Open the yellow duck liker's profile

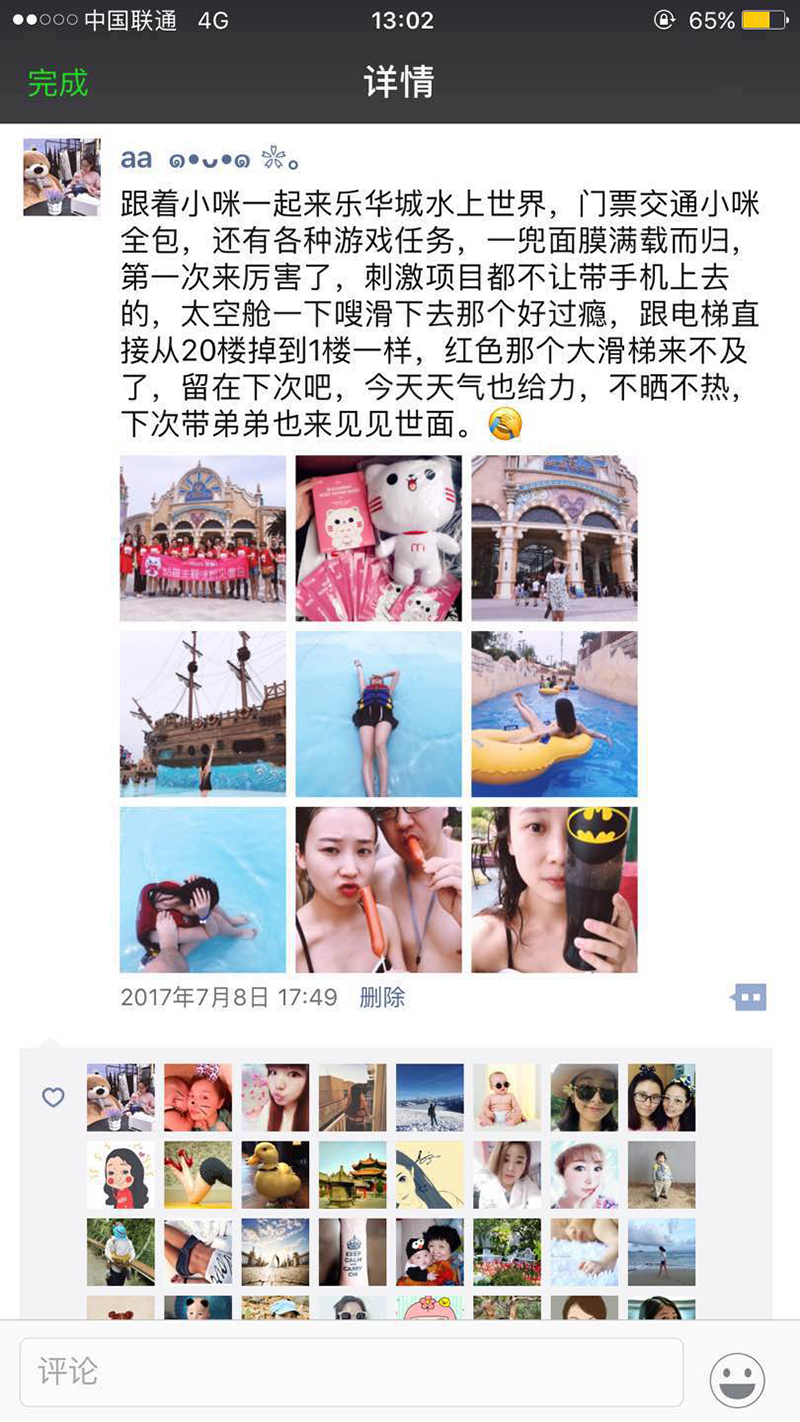pyautogui.click(x=275, y=1174)
